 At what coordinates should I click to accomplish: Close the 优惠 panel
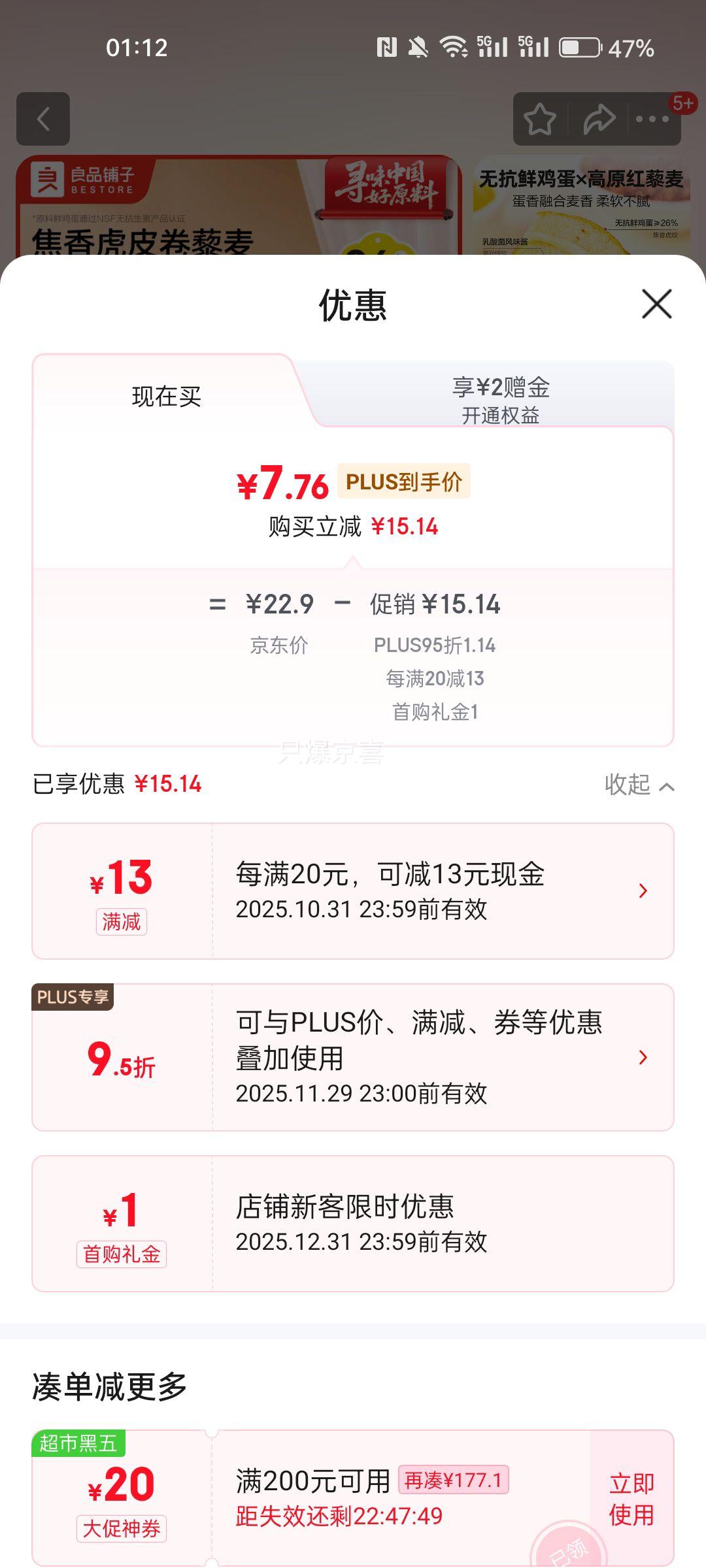[x=656, y=304]
